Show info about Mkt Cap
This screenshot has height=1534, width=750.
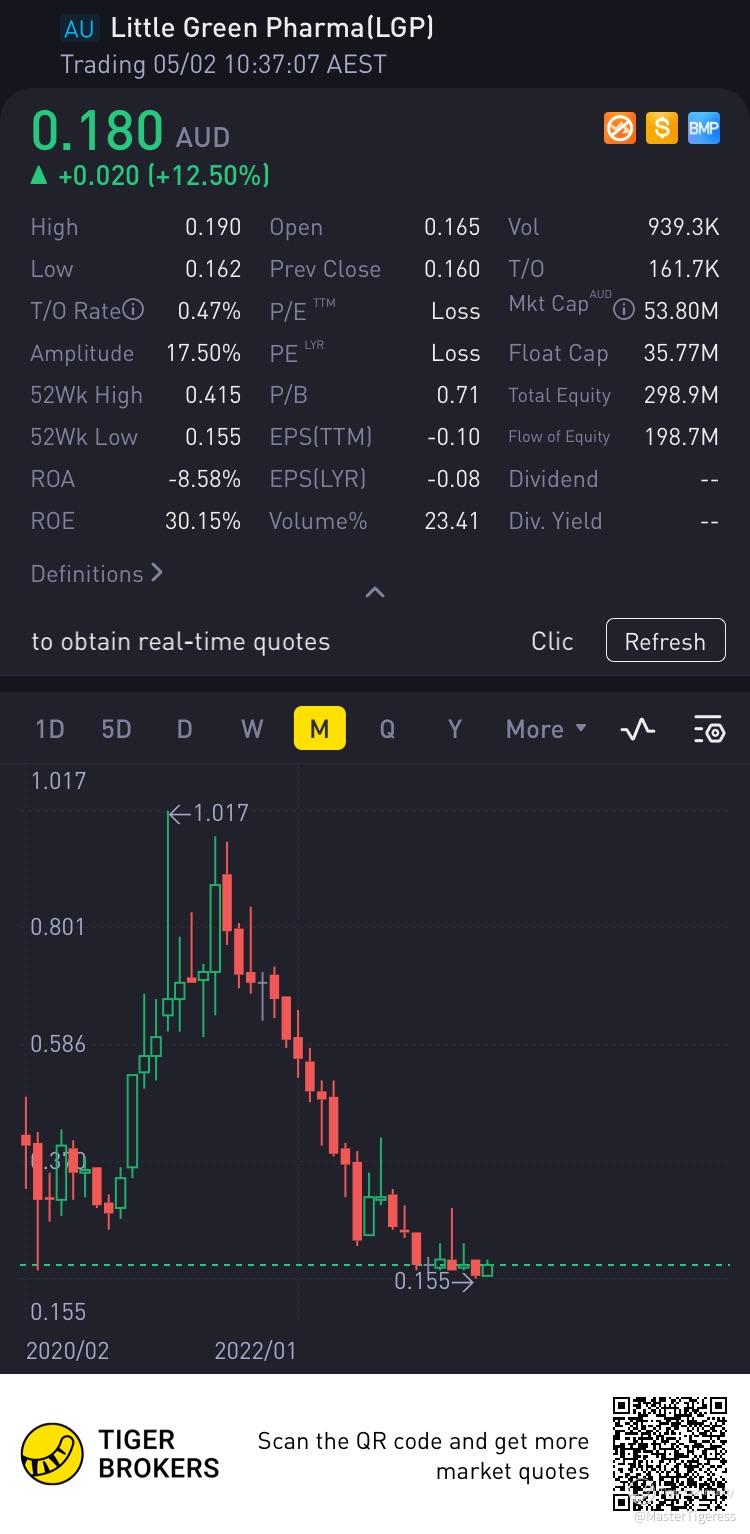click(624, 310)
